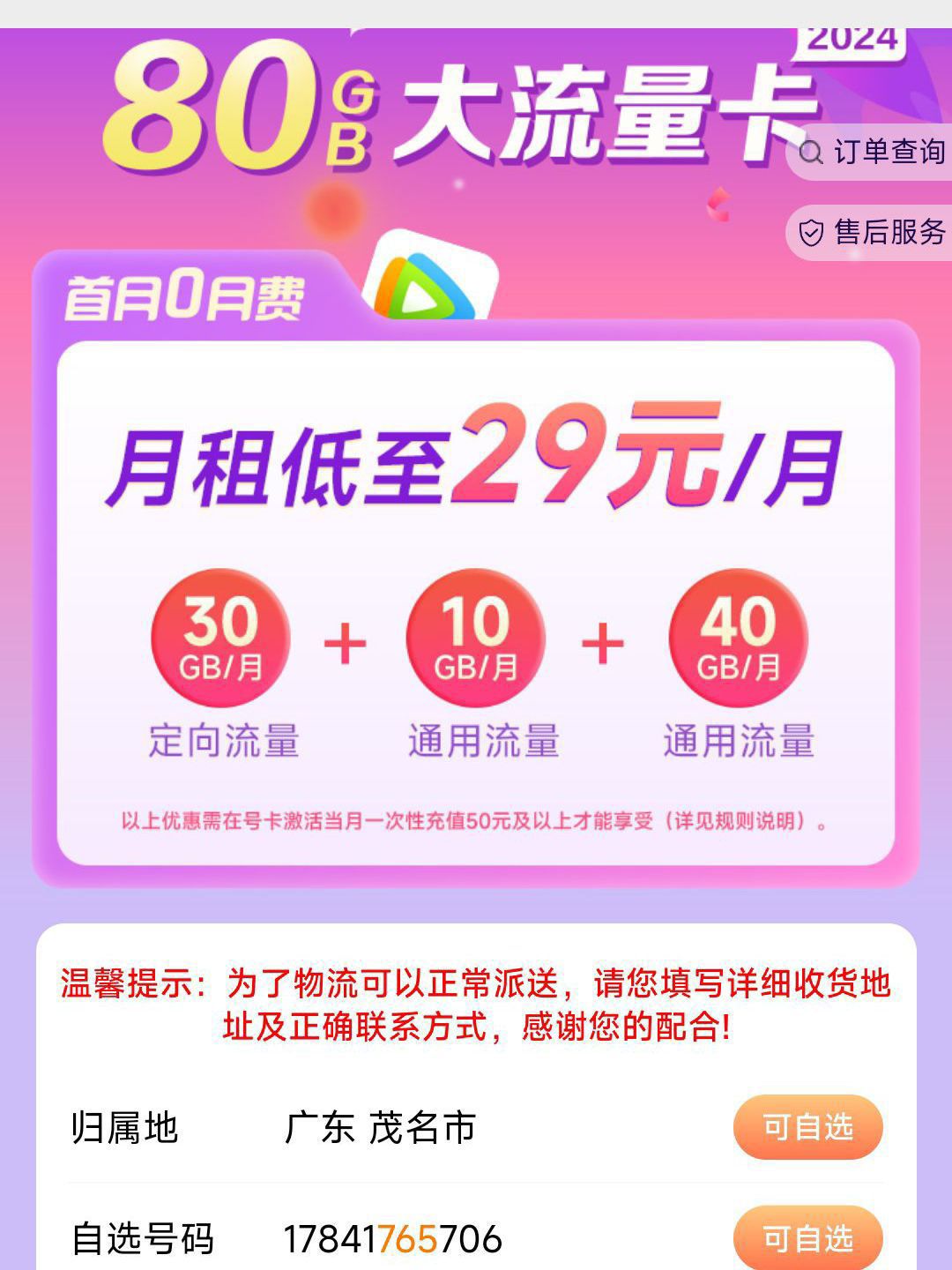Viewport: 952px width, 1270px height.
Task: Open 订单查询 order lookup
Action: pyautogui.click(x=873, y=153)
